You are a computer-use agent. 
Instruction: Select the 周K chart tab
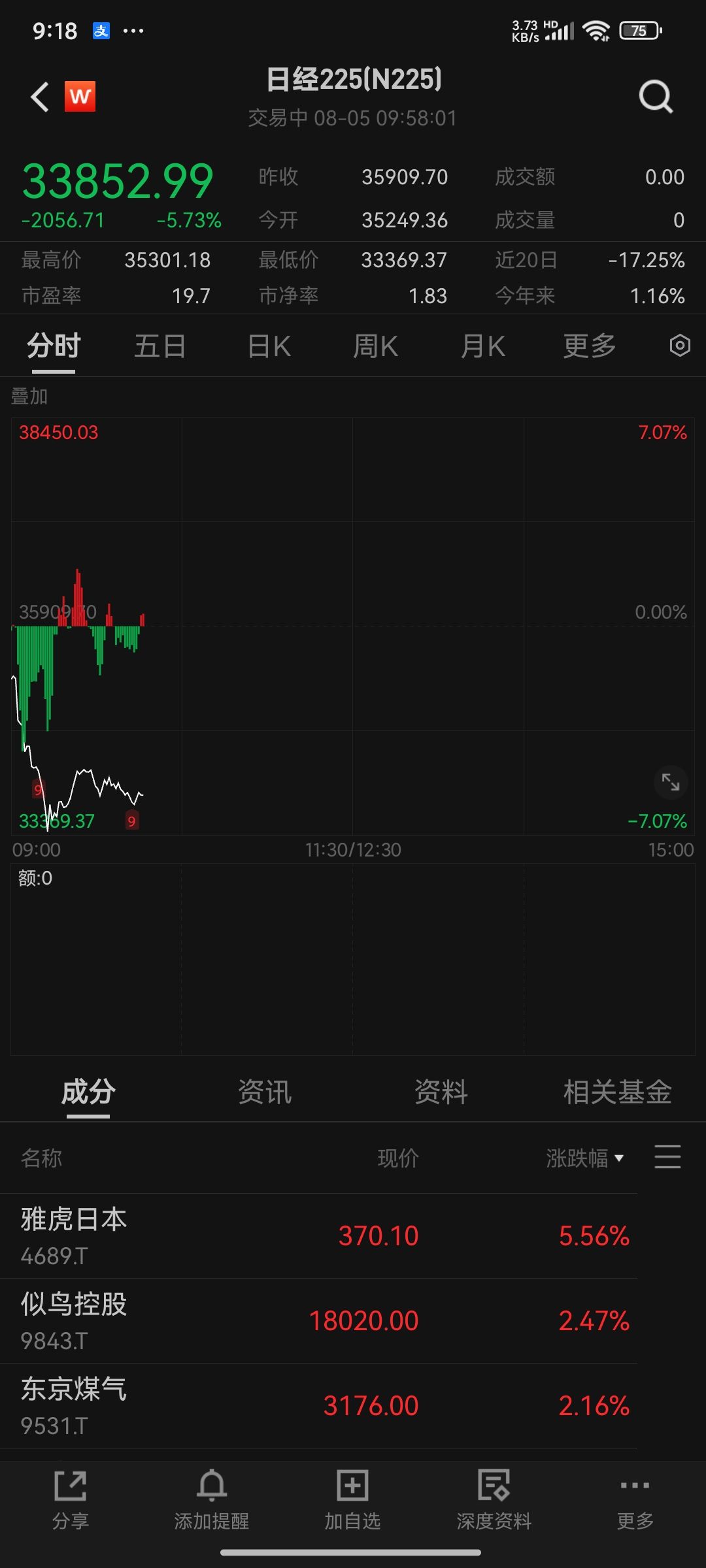pos(375,346)
